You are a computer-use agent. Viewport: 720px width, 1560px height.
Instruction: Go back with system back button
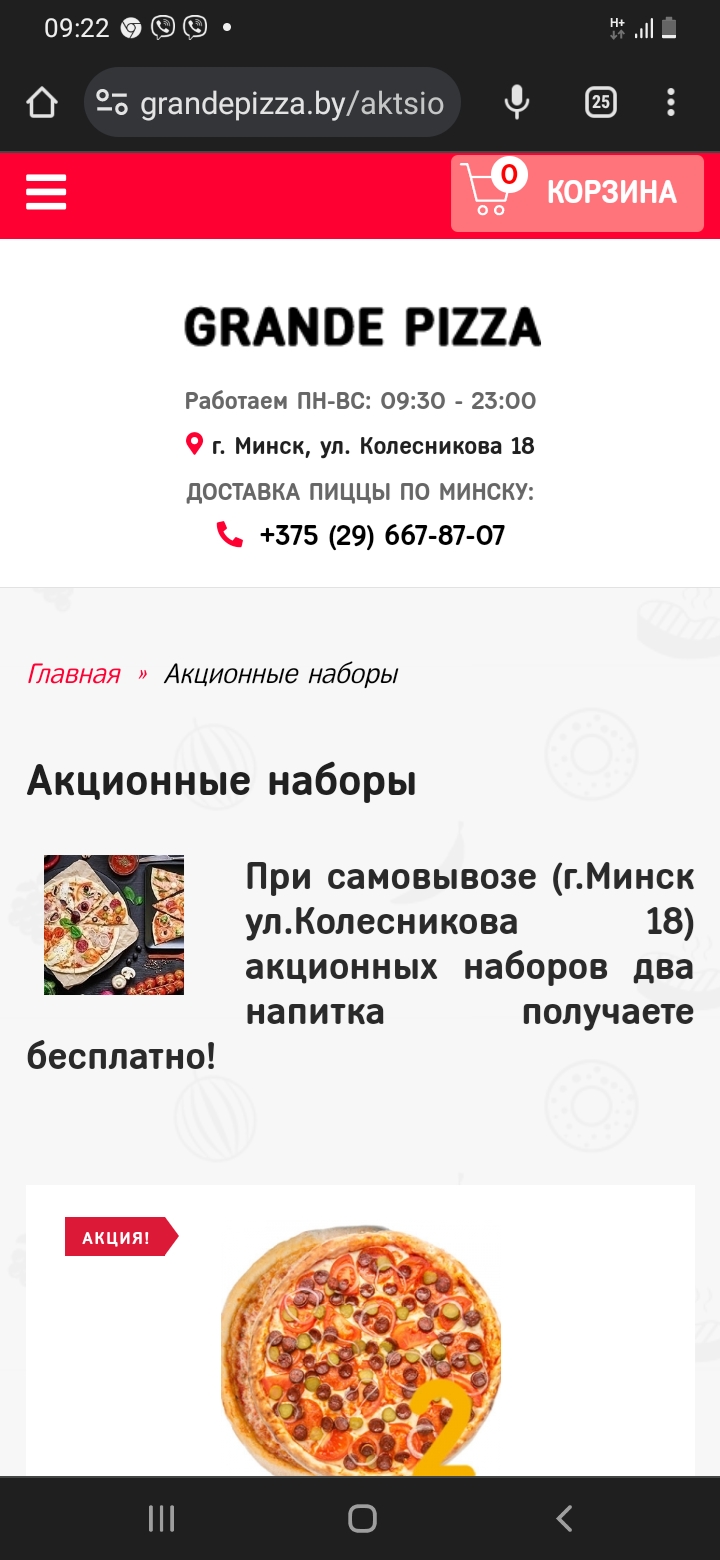[564, 1519]
